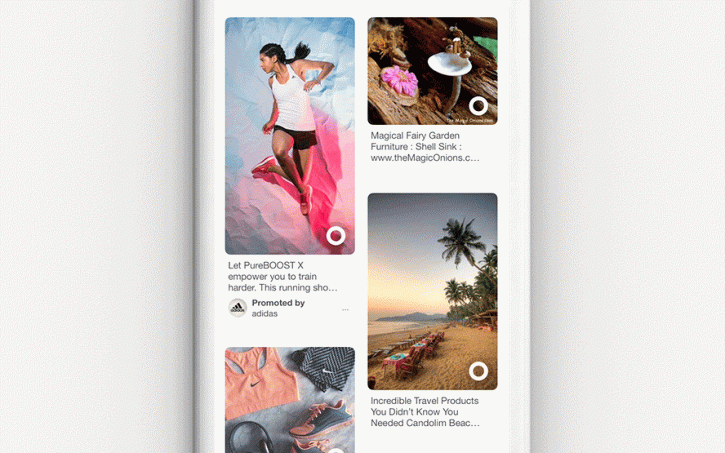Tap the circle on the beach pin

(x=478, y=371)
